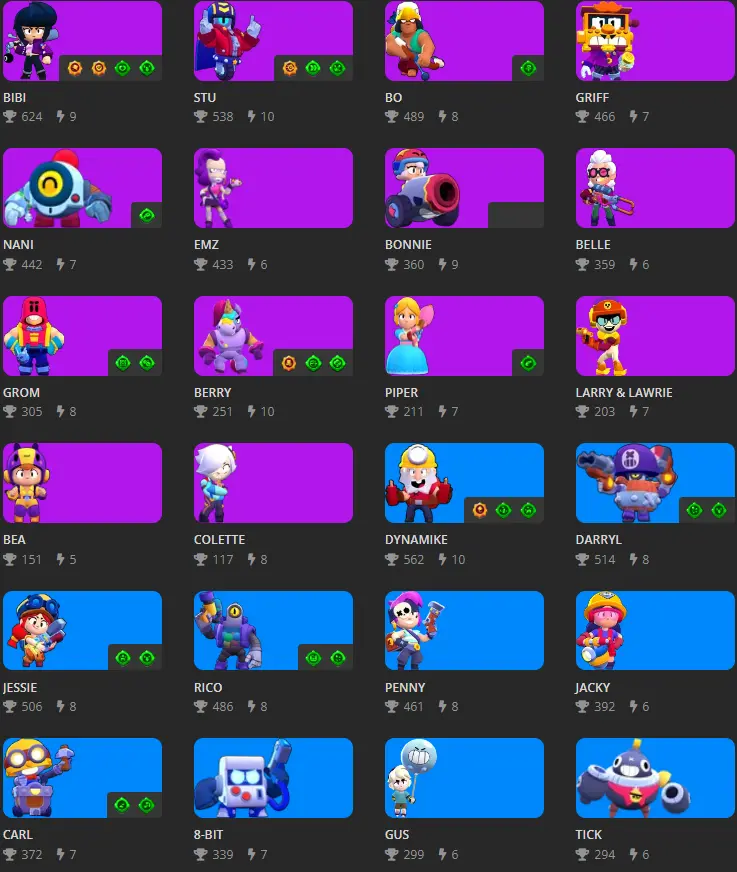Open BO's brawler tile
Viewport: 737px width, 872px height.
pyautogui.click(x=464, y=42)
